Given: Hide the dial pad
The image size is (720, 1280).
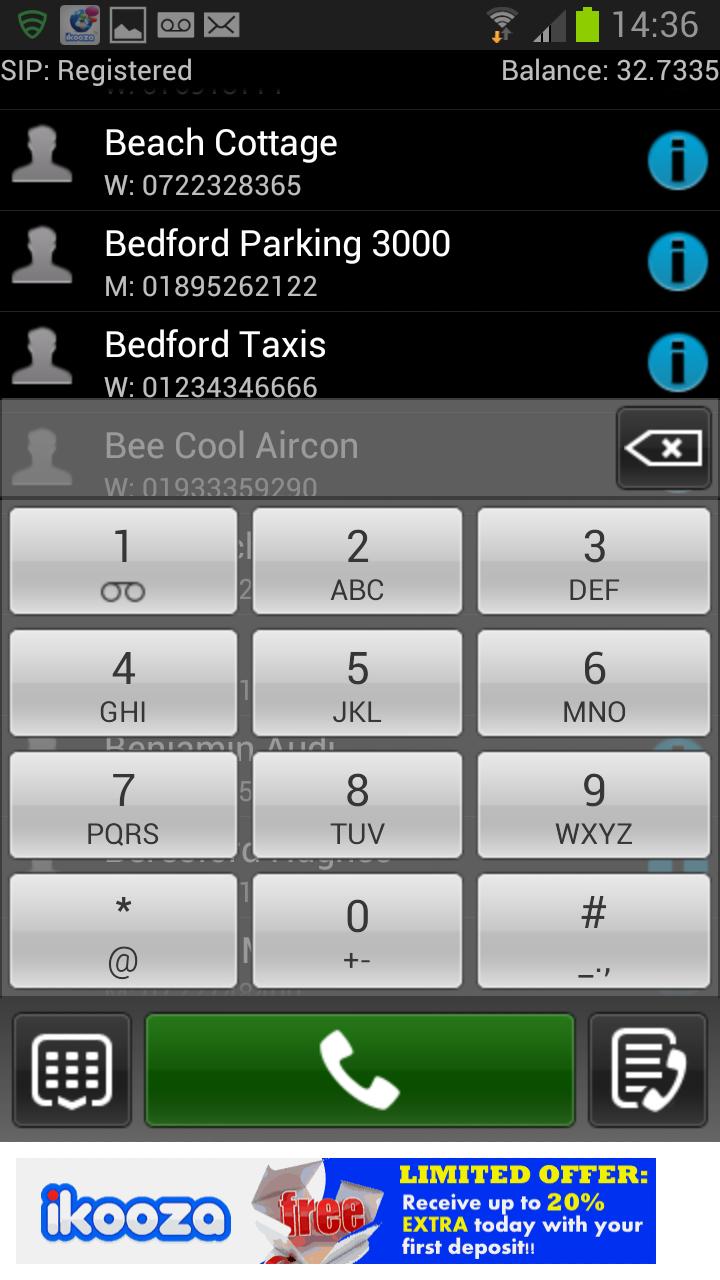Looking at the screenshot, I should coord(72,1070).
